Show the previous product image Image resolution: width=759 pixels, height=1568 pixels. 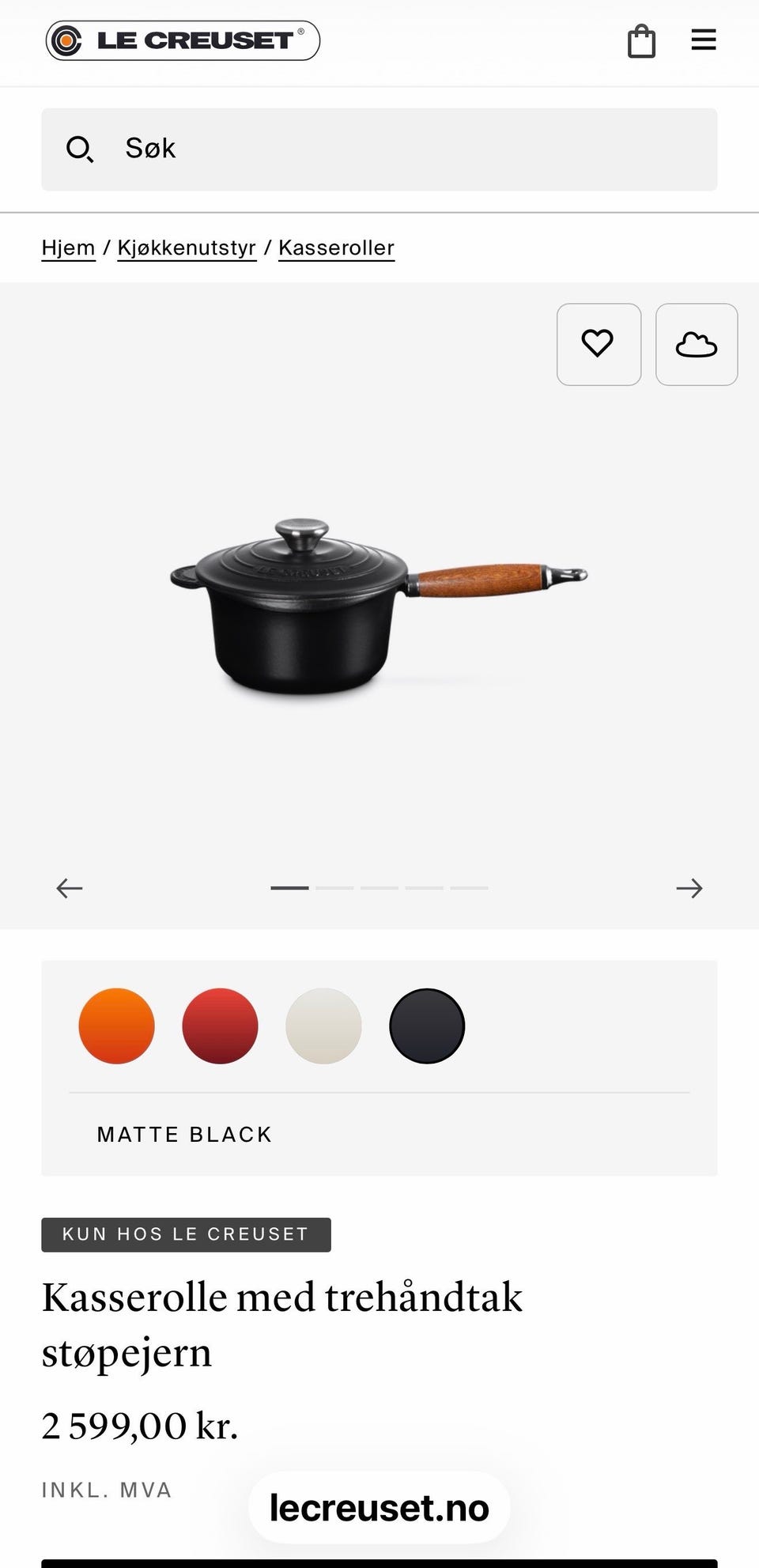70,888
